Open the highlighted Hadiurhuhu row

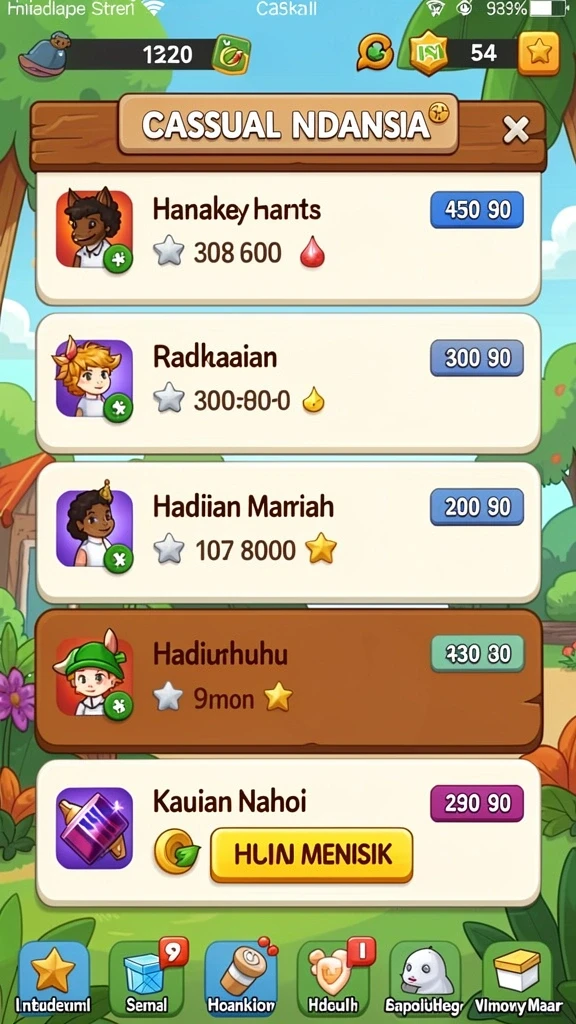288,681
